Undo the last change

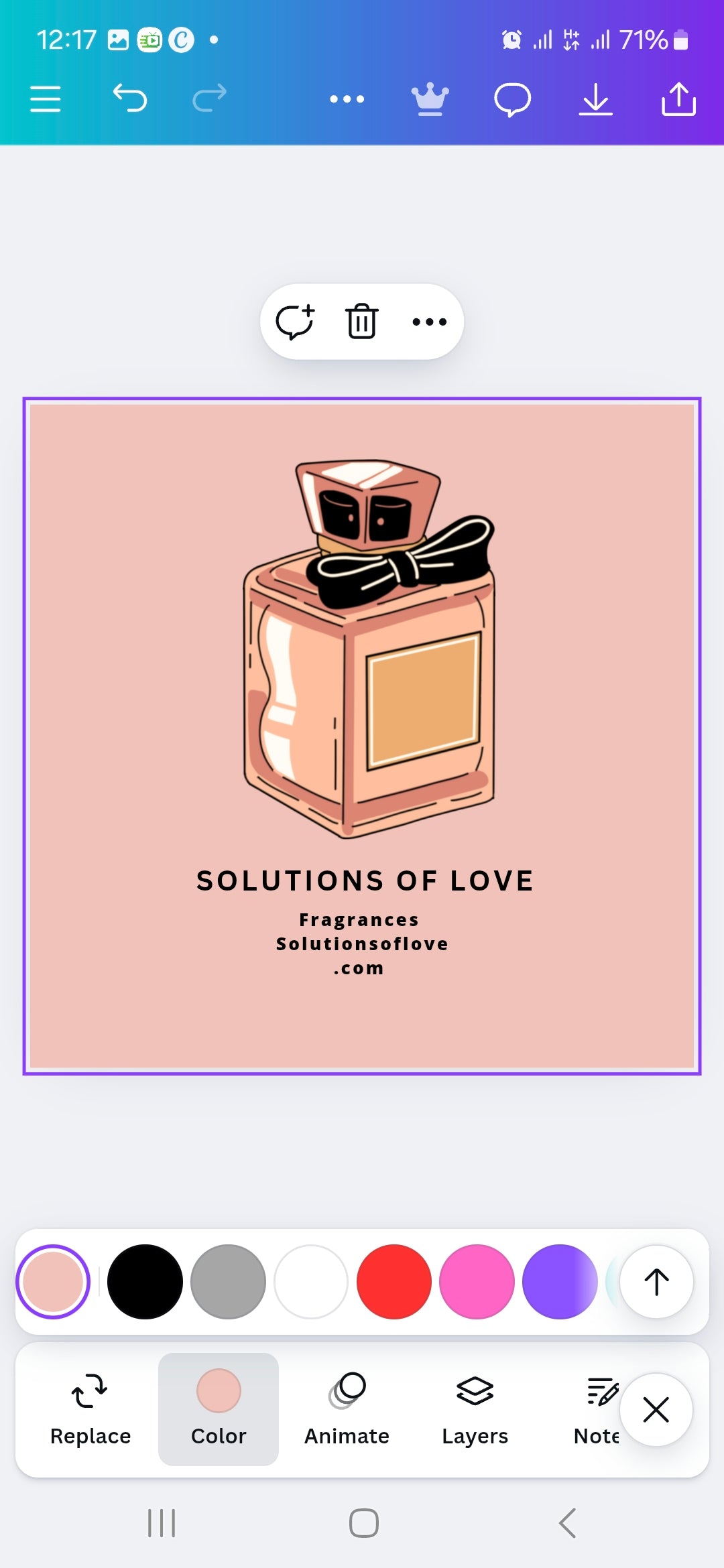coord(130,99)
